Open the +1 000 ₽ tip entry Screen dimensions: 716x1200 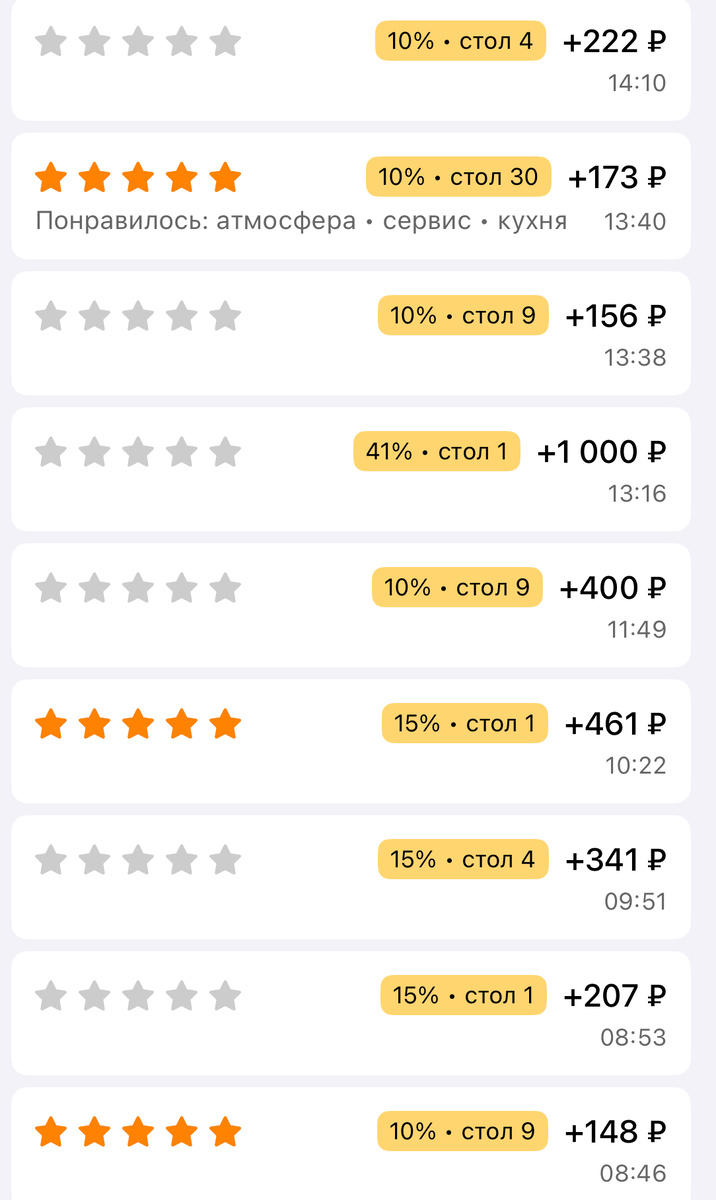click(350, 468)
